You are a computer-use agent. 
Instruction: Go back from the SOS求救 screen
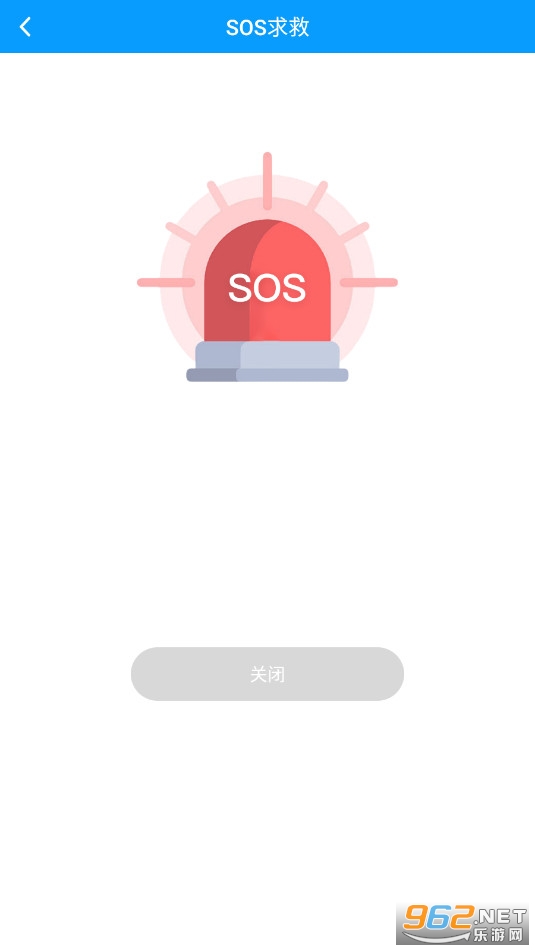[25, 27]
